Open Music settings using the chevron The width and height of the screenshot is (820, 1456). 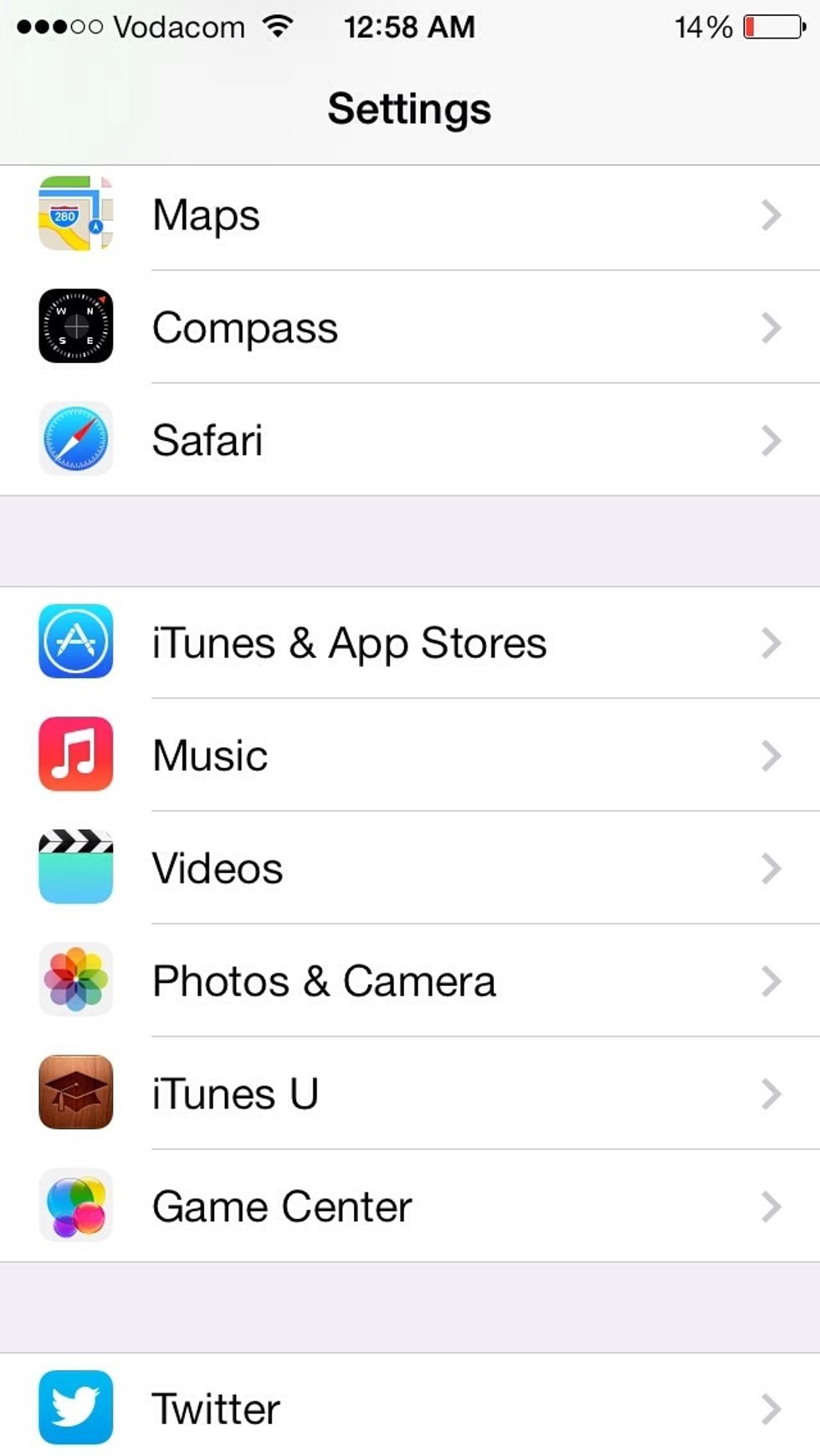coord(771,755)
